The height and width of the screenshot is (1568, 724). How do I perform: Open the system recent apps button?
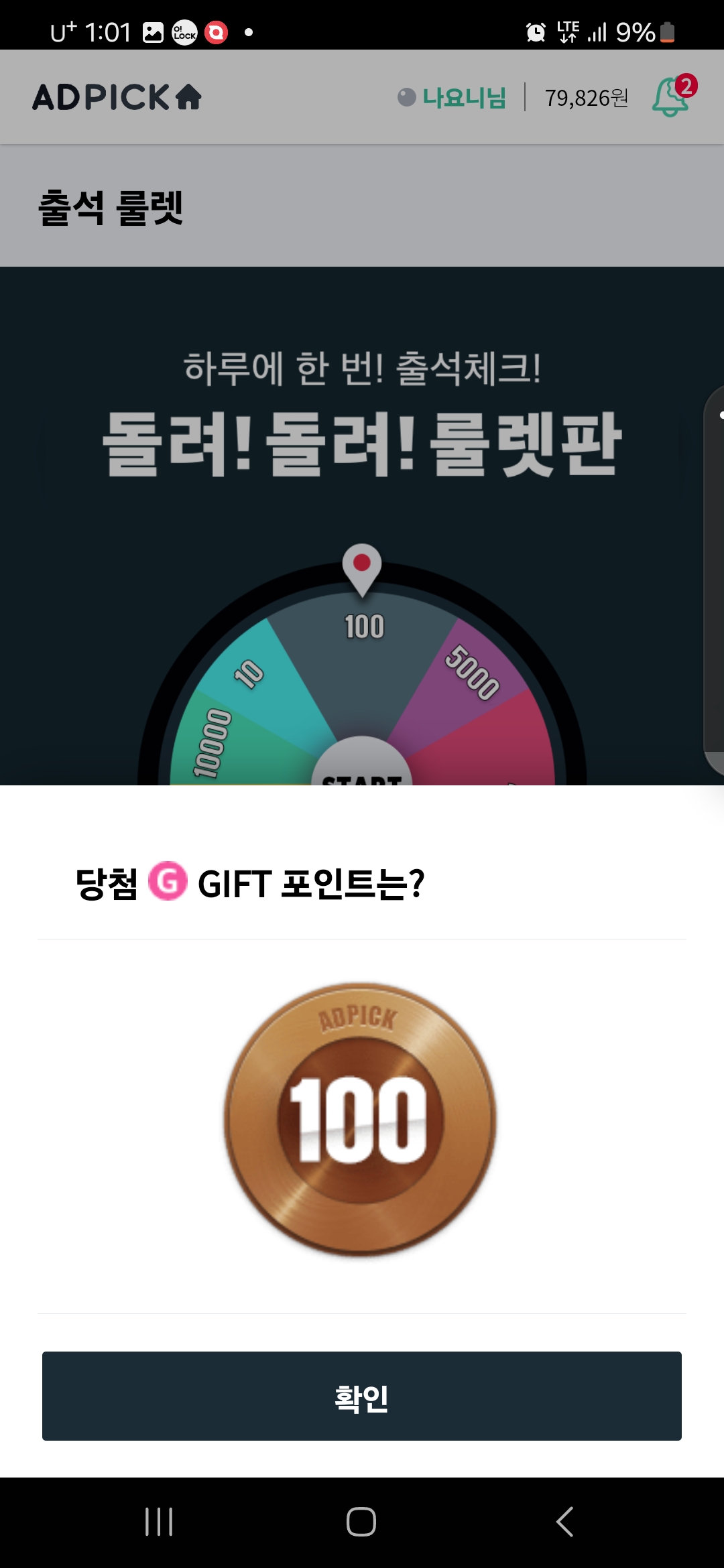159,1522
